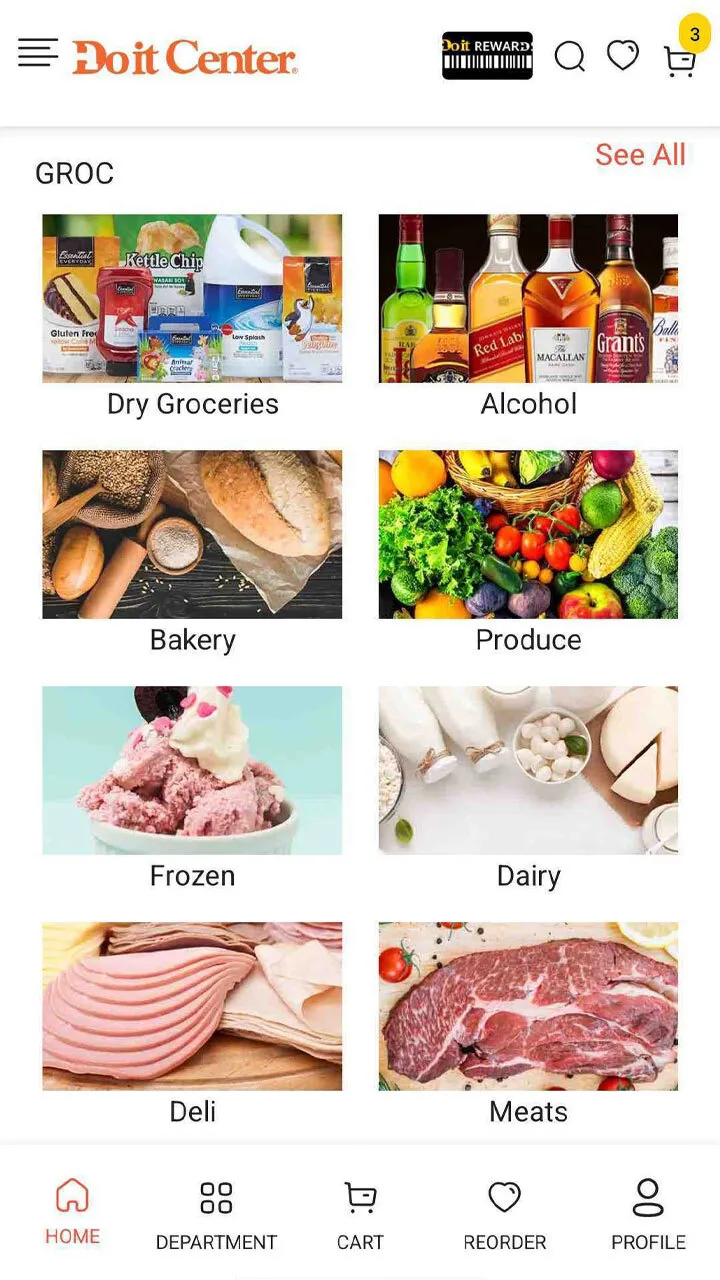Switch to the Department tab

click(x=216, y=1215)
